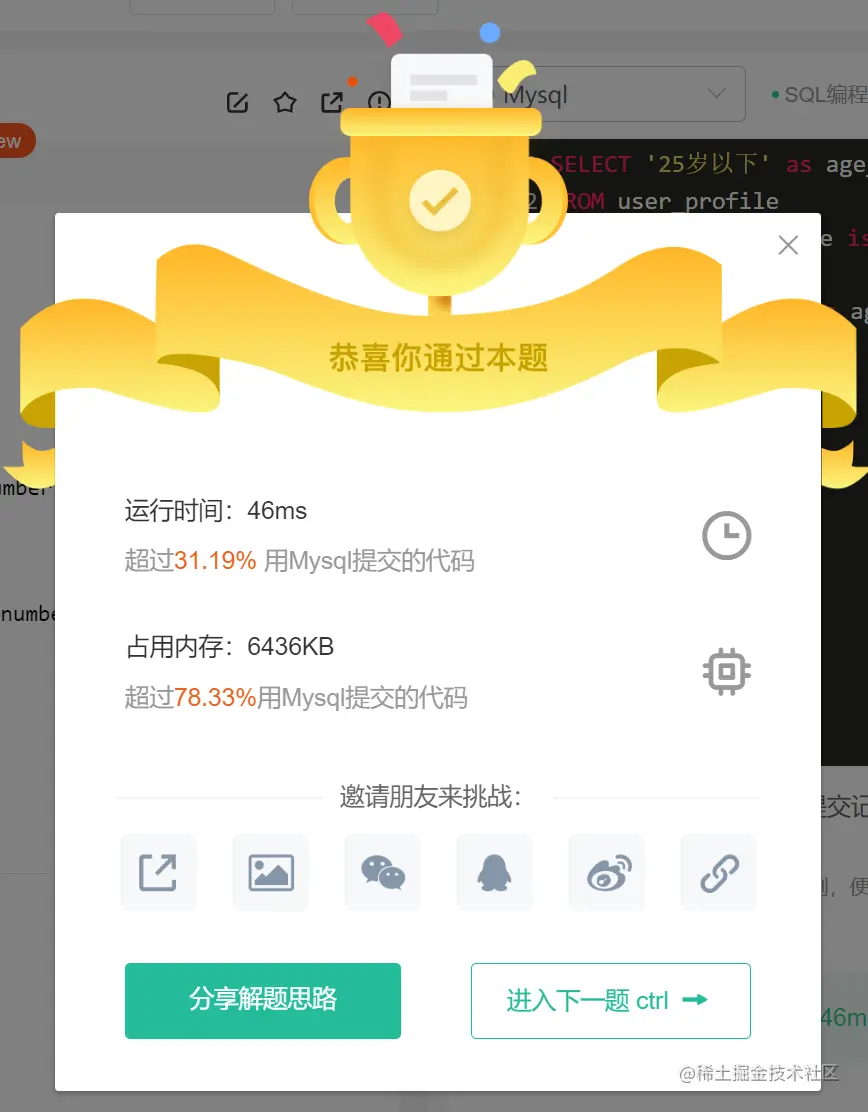This screenshot has height=1112, width=868.
Task: Share the result as an image
Action: pyautogui.click(x=271, y=872)
